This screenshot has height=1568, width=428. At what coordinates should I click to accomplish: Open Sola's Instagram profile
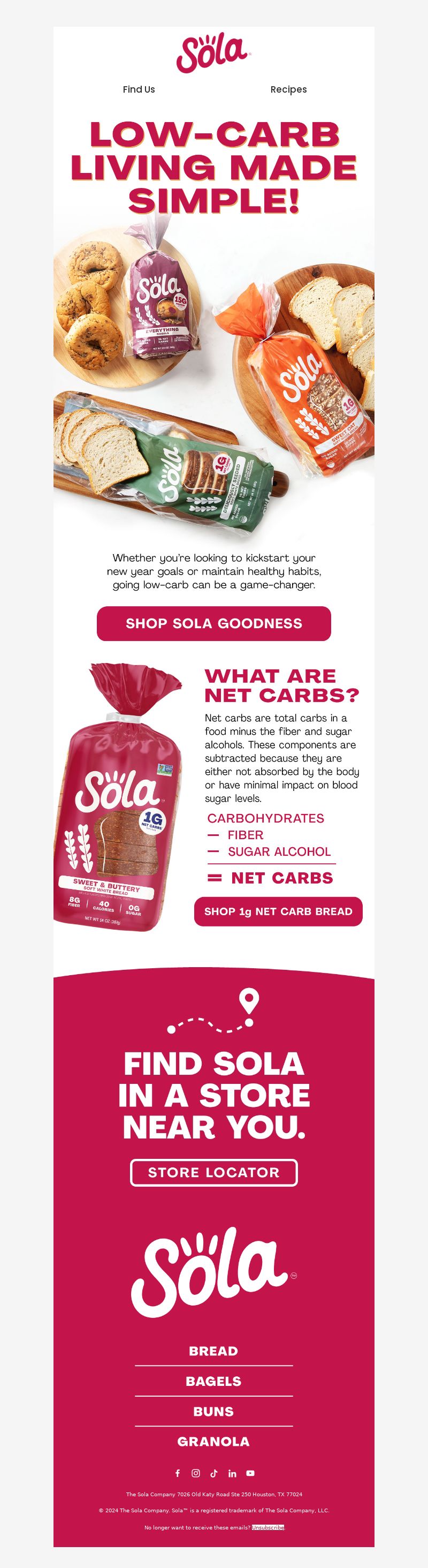tap(196, 1473)
